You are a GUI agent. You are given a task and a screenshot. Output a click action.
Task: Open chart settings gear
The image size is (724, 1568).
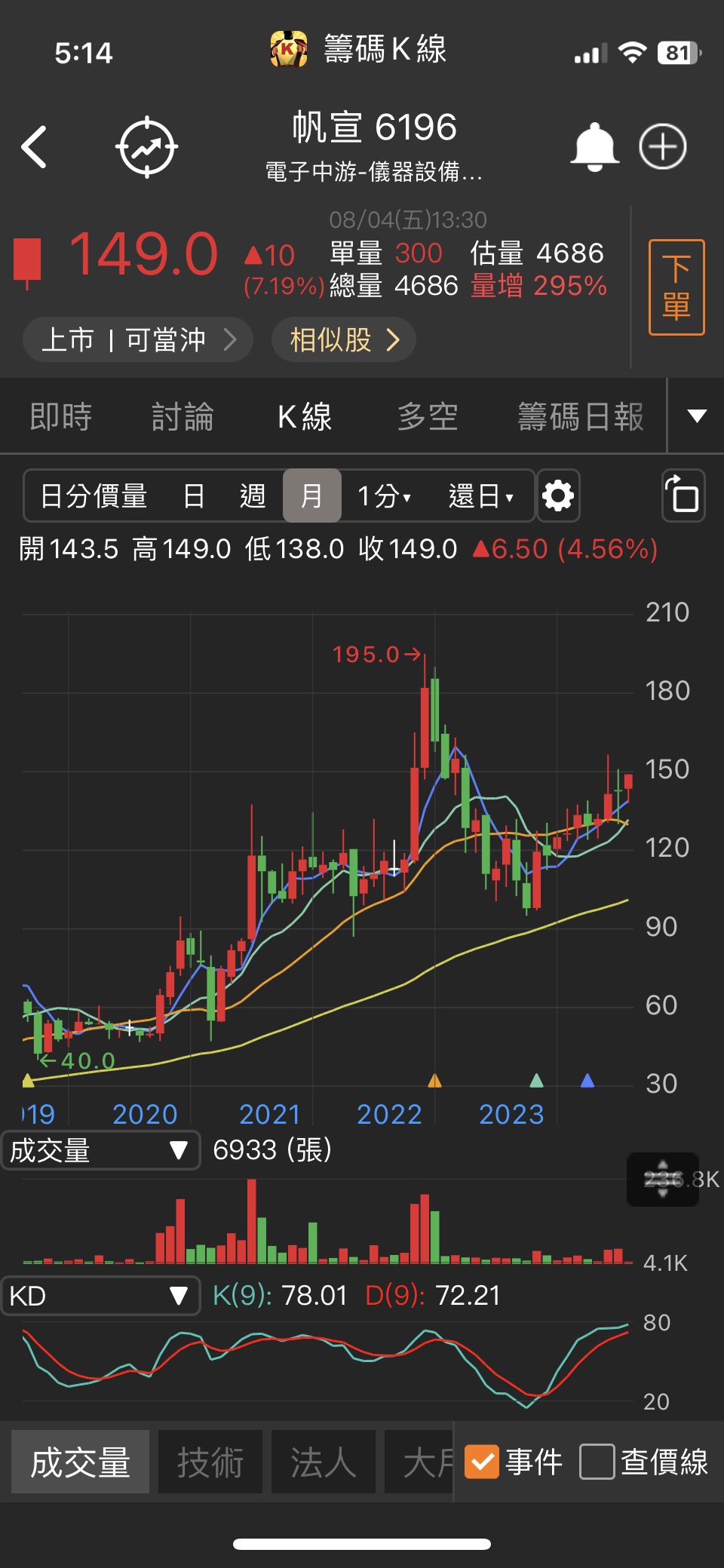(558, 496)
